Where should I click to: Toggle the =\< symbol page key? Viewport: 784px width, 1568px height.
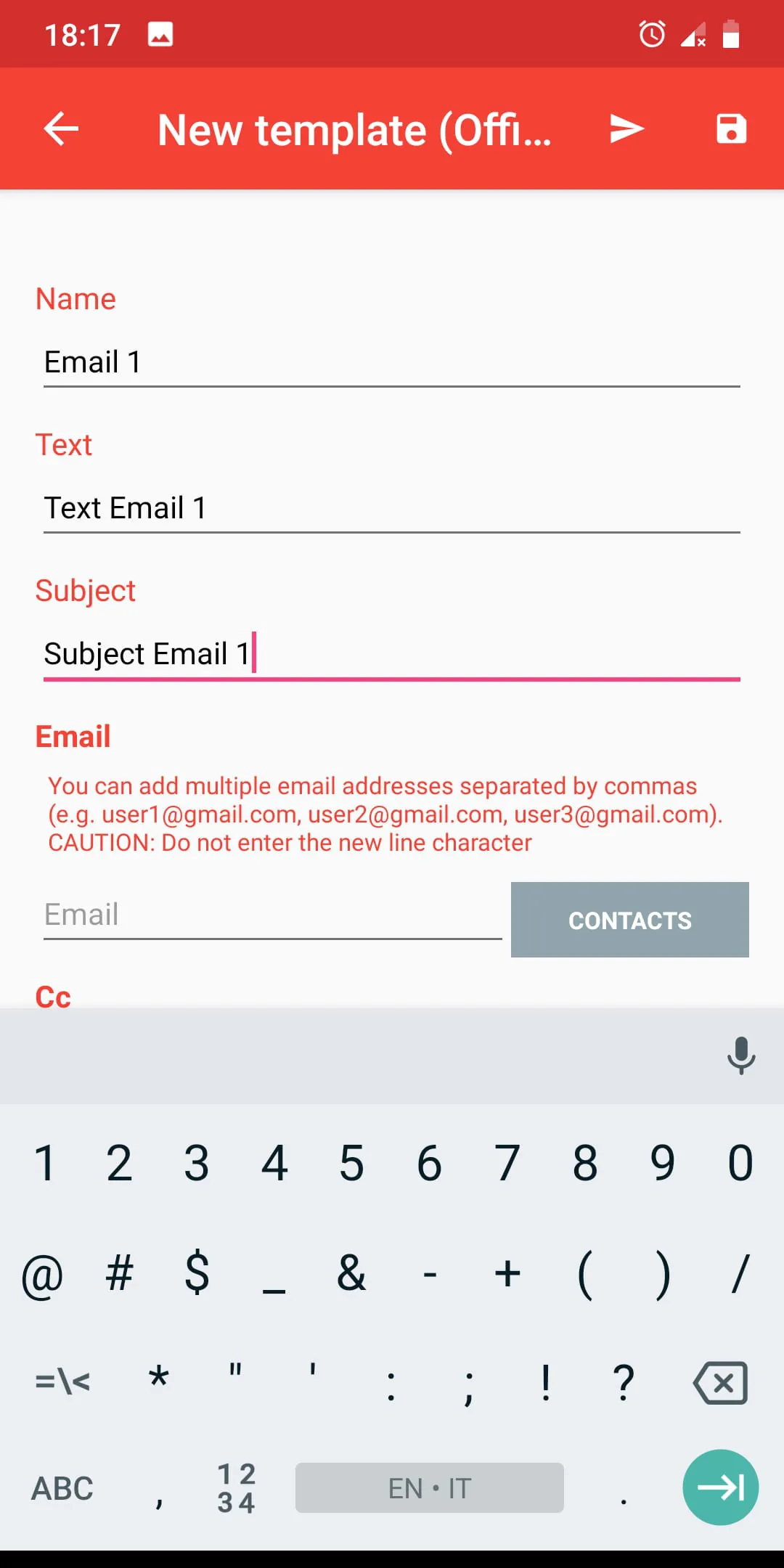click(x=62, y=1381)
